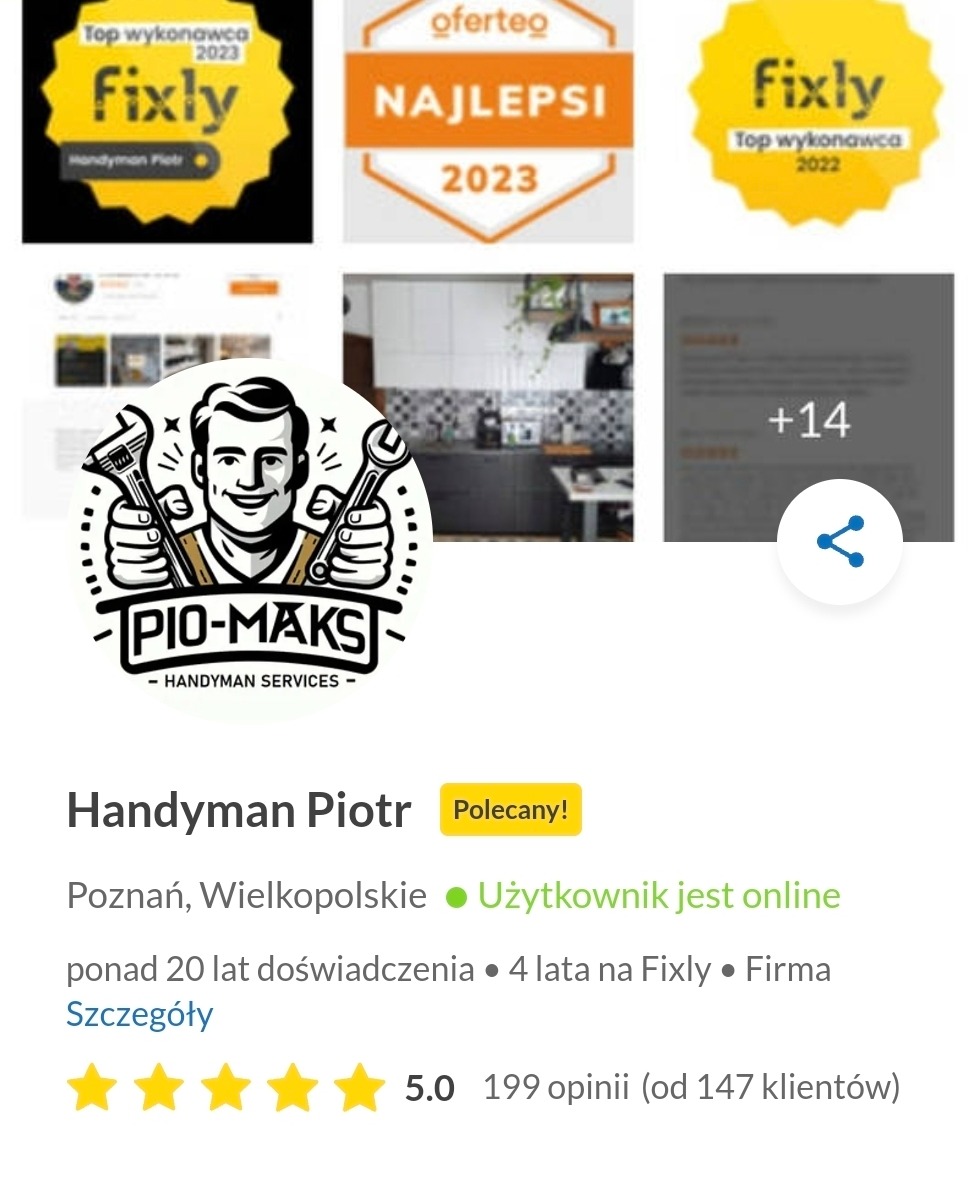Open the Oferteo Najlepsi 2023 badge
The height and width of the screenshot is (1188, 968).
(x=487, y=120)
